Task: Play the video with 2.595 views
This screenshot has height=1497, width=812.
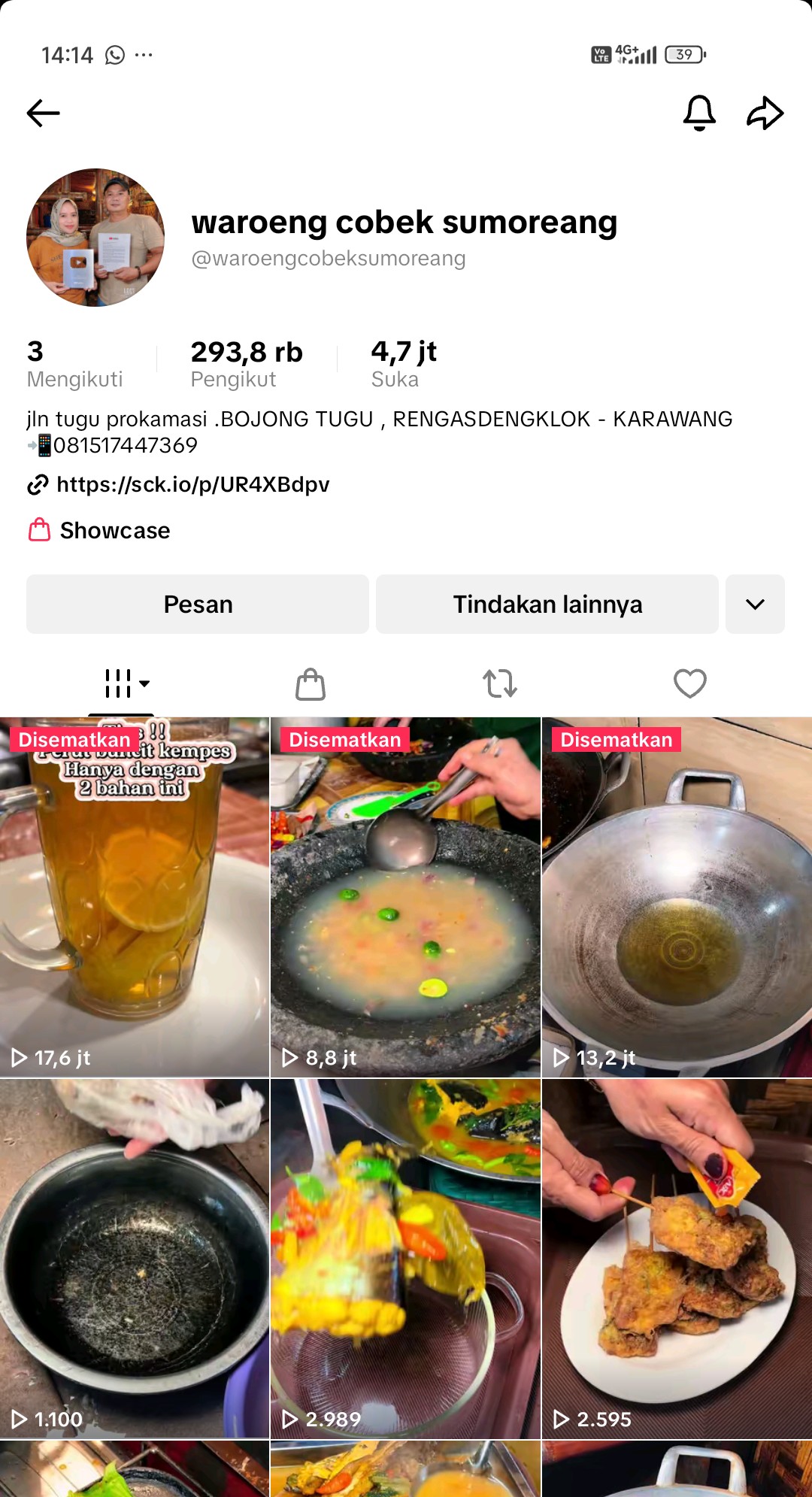Action: tap(677, 1259)
